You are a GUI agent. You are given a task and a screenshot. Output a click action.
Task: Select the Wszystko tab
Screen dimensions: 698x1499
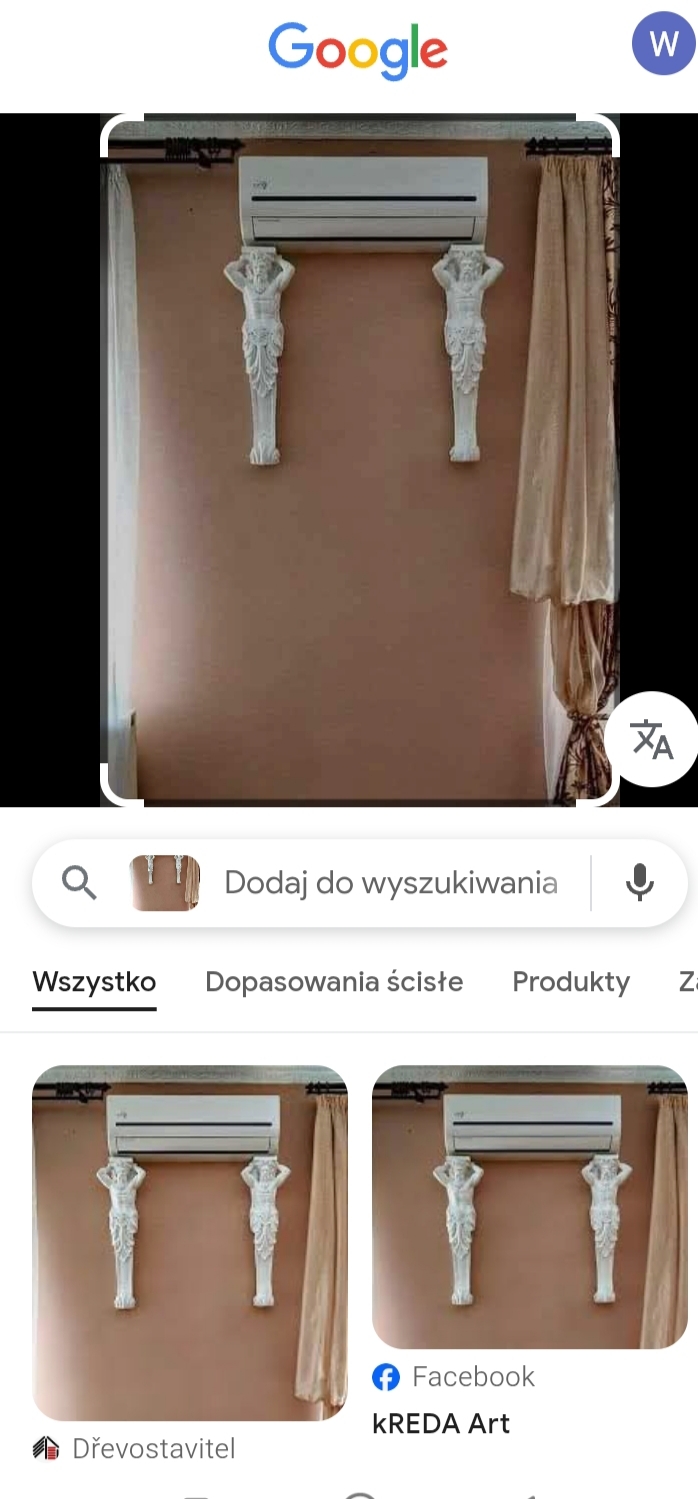pyautogui.click(x=94, y=982)
